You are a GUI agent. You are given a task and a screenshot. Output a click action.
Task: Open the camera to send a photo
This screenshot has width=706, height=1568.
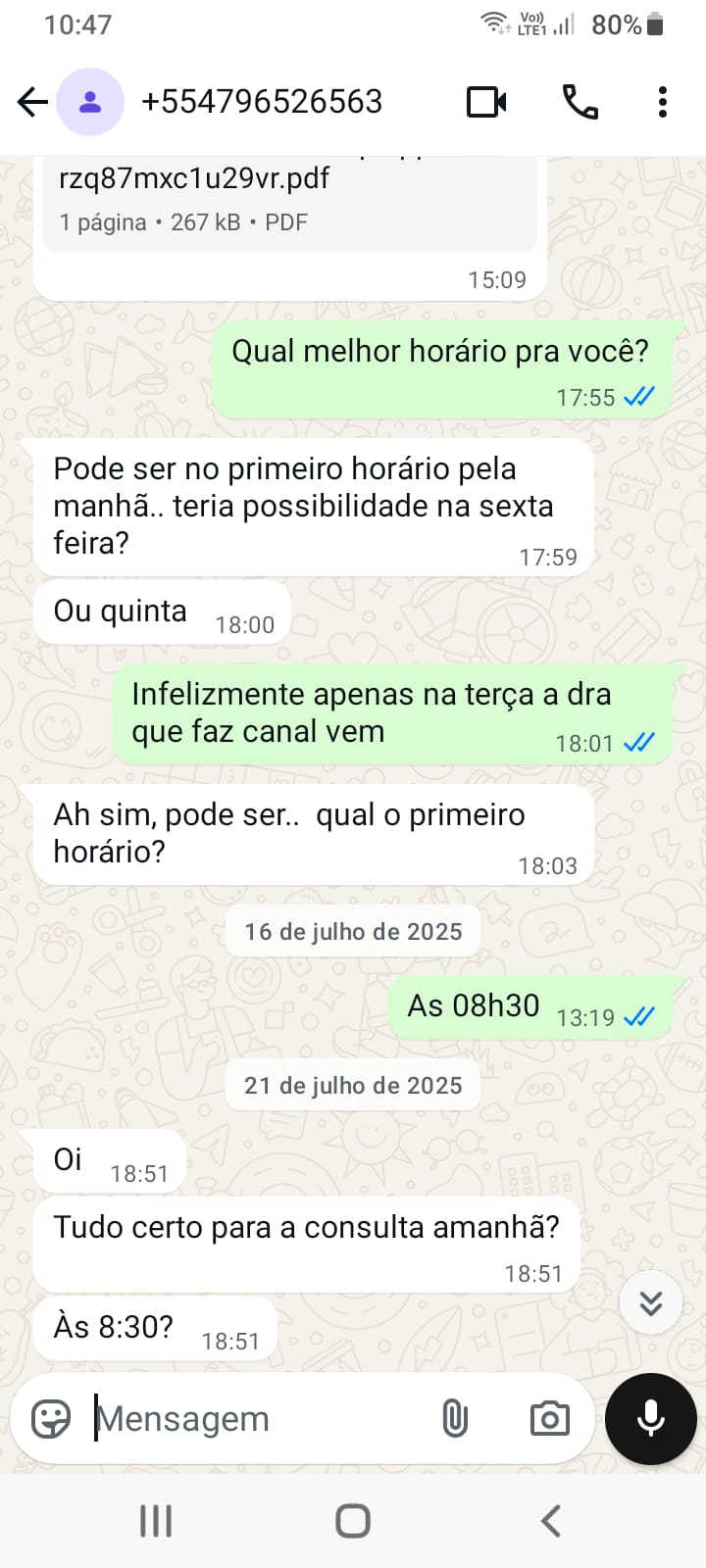point(549,1418)
